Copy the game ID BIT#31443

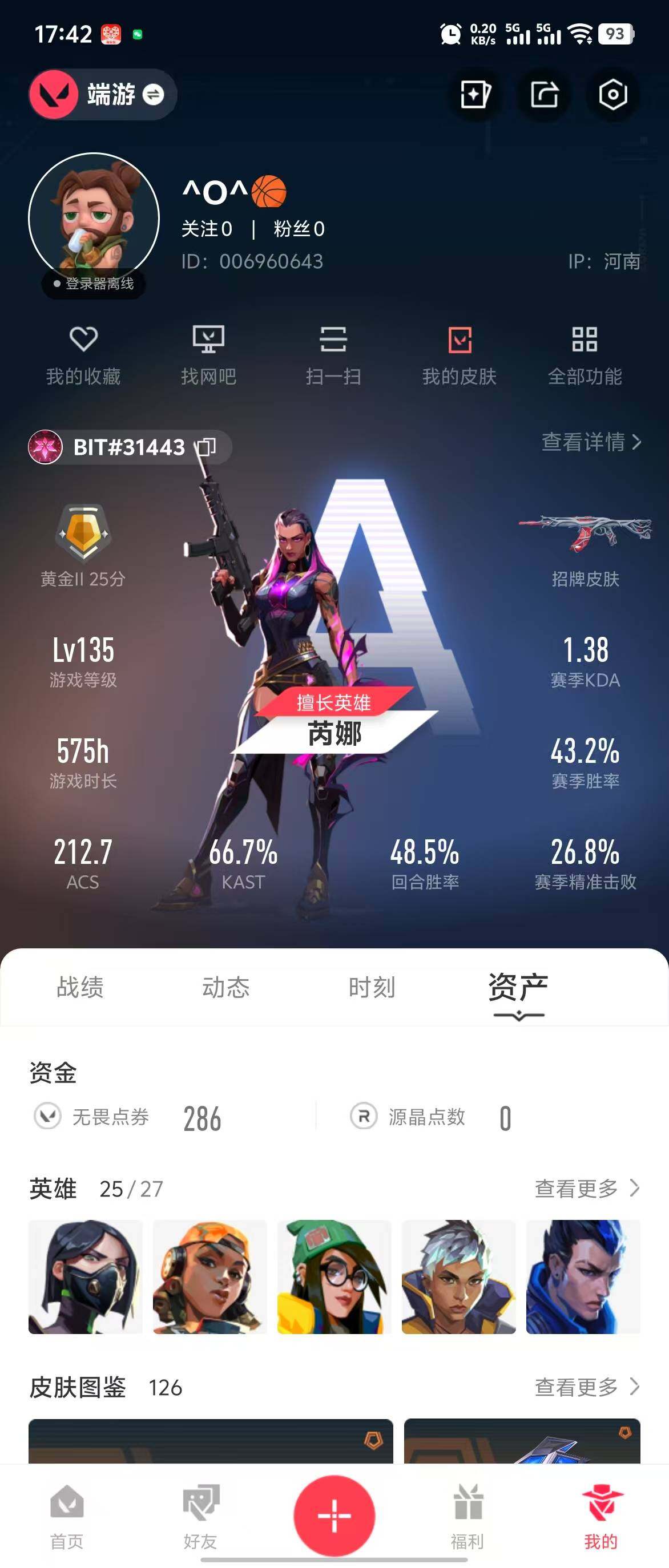coord(205,447)
